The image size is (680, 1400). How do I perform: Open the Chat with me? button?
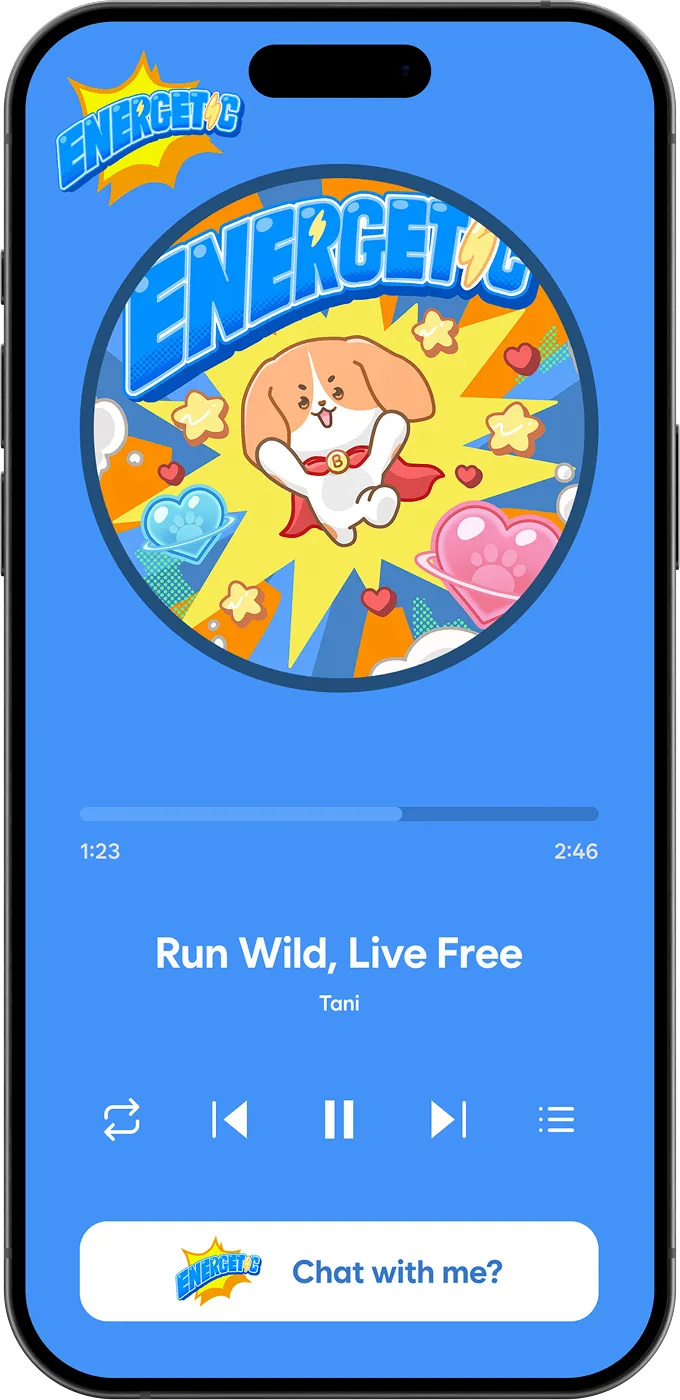(x=339, y=1271)
